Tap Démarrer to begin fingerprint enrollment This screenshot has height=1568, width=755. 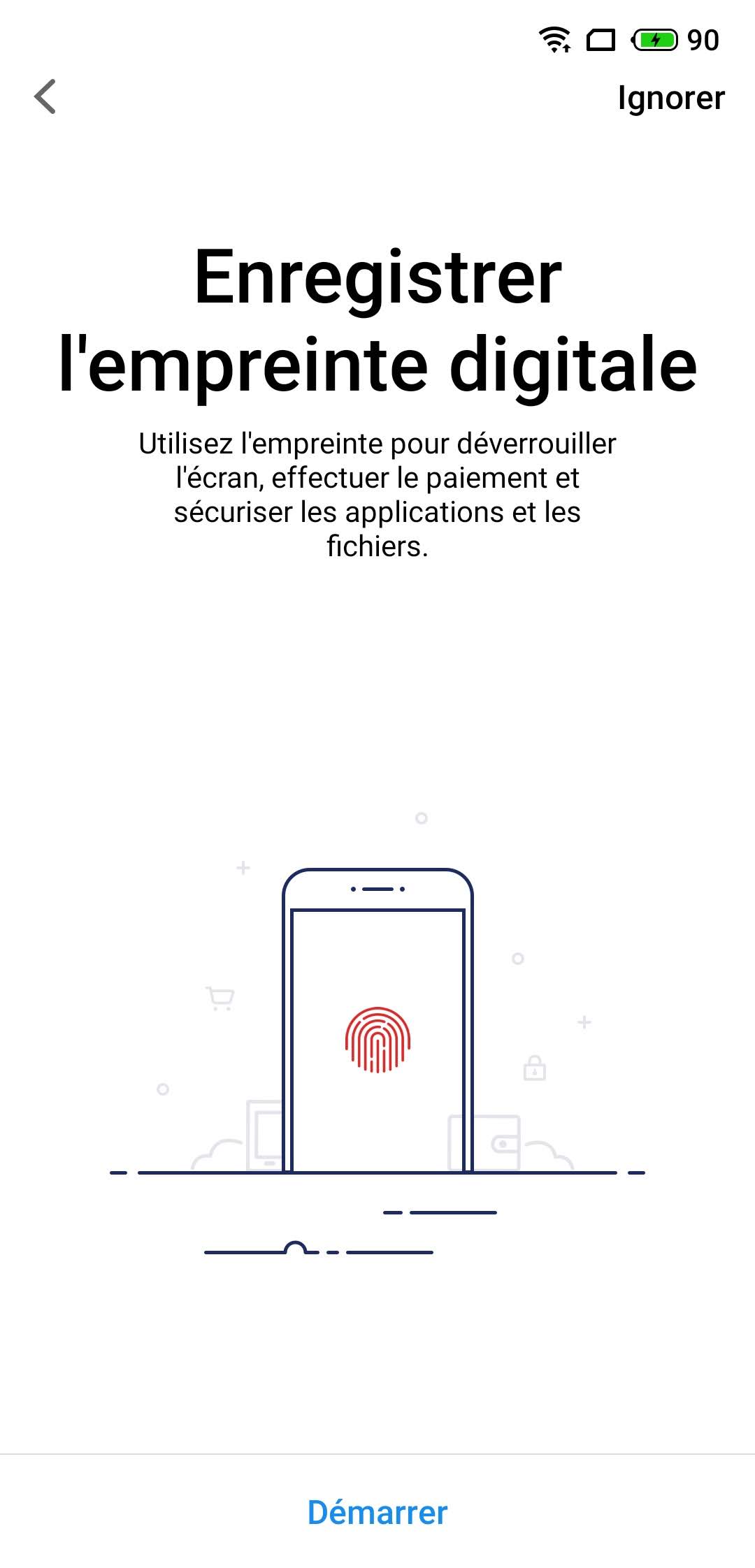coord(377,1512)
